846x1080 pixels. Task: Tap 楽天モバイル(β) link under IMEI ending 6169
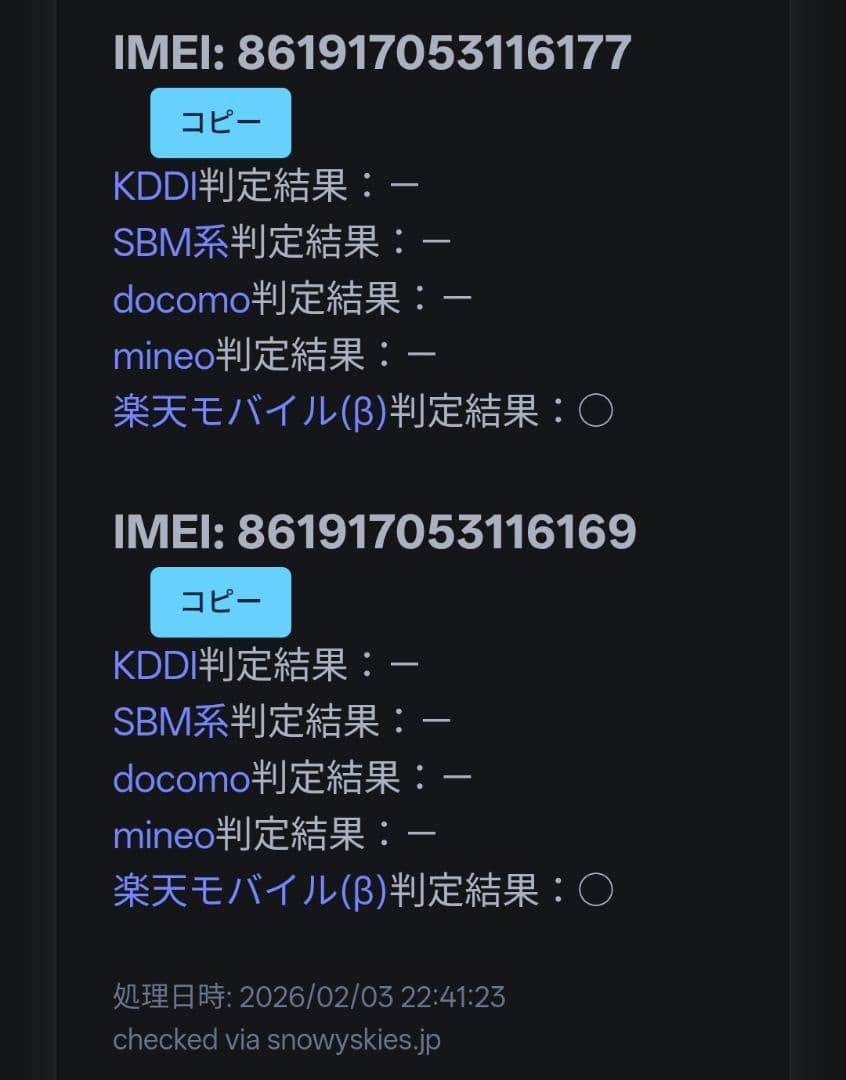[x=250, y=890]
